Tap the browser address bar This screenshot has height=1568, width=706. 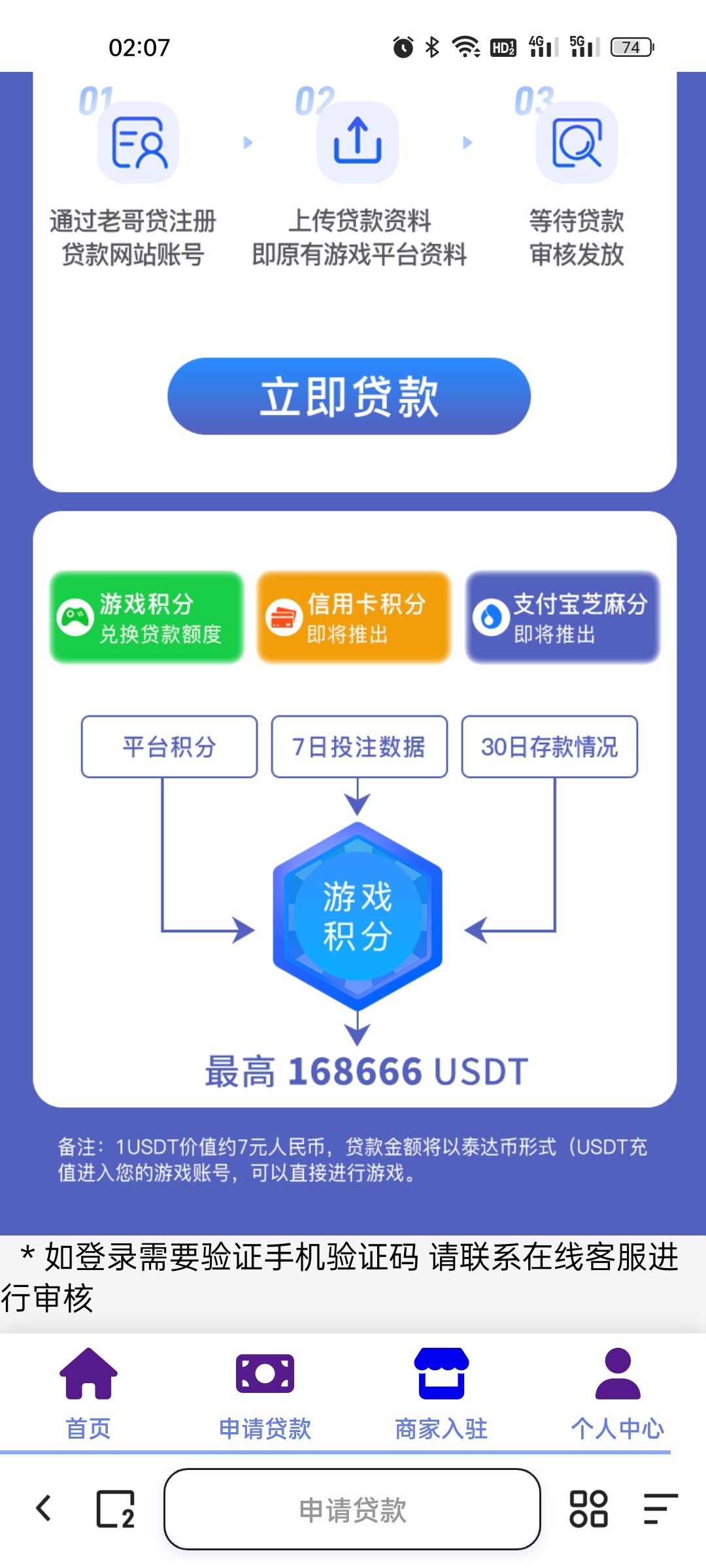click(352, 1510)
